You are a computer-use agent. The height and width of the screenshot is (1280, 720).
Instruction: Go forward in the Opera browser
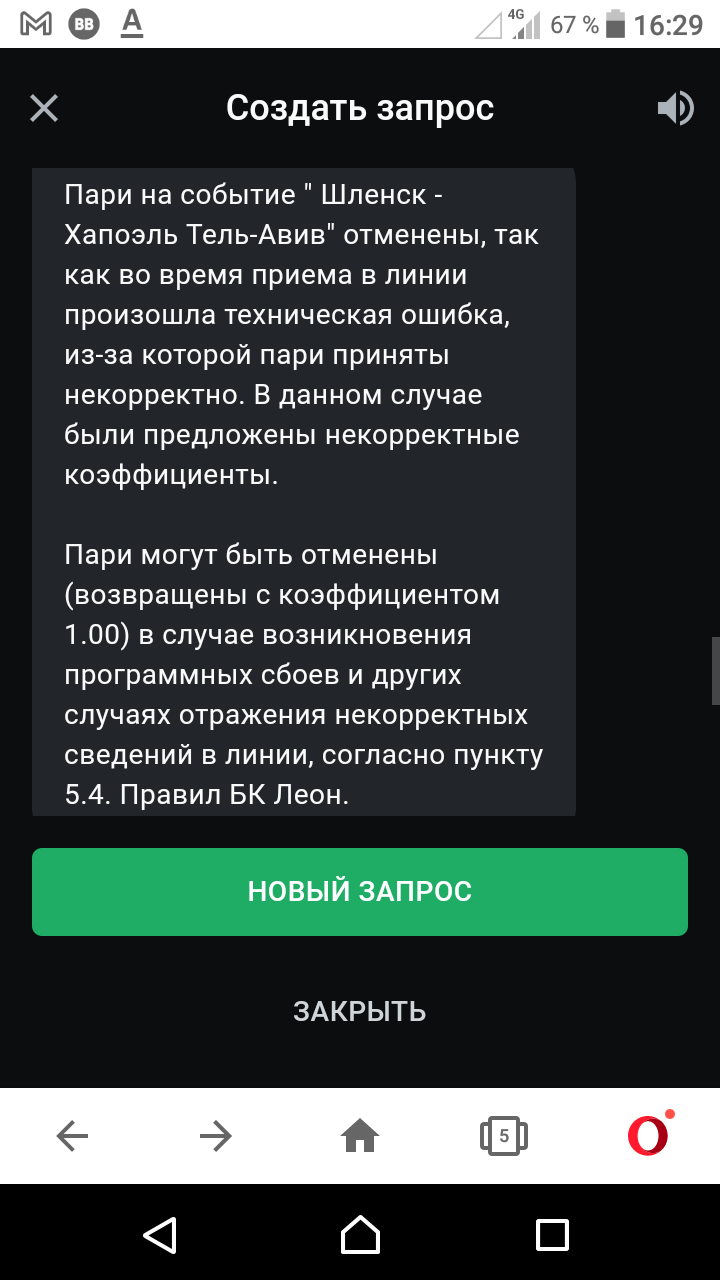215,1135
